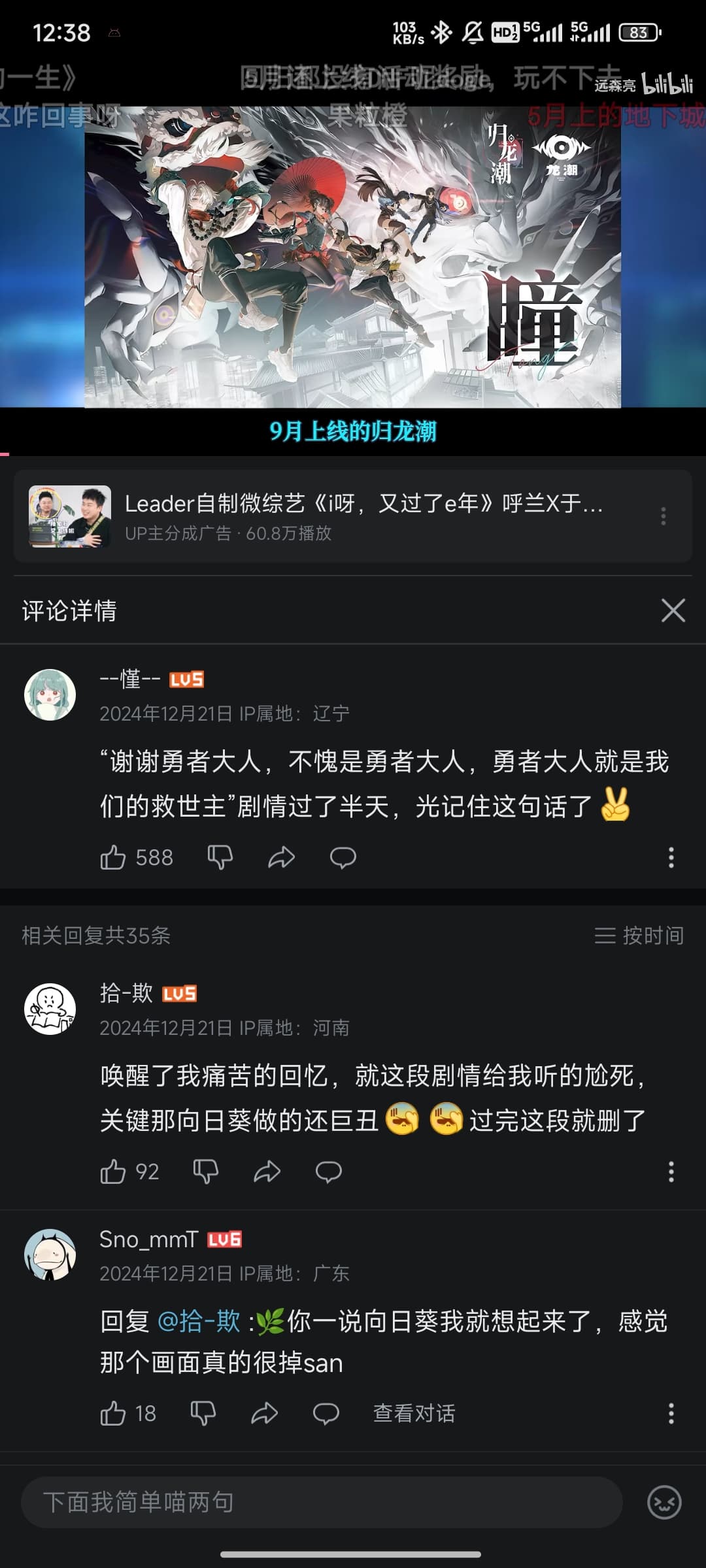Like the reply by 拾-欺
This screenshot has width=706, height=1568.
[113, 1171]
